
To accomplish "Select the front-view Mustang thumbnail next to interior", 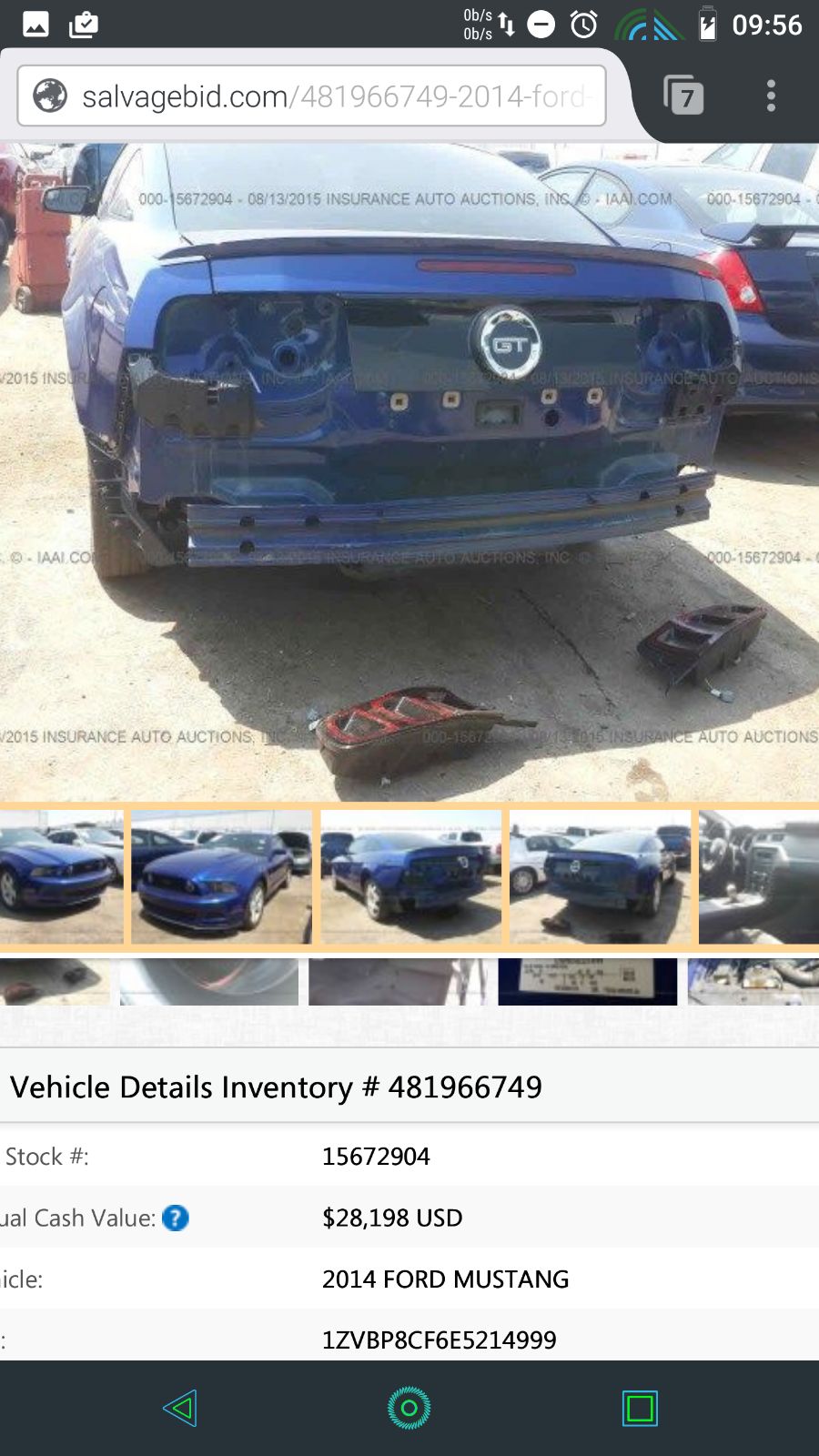I will pos(221,876).
